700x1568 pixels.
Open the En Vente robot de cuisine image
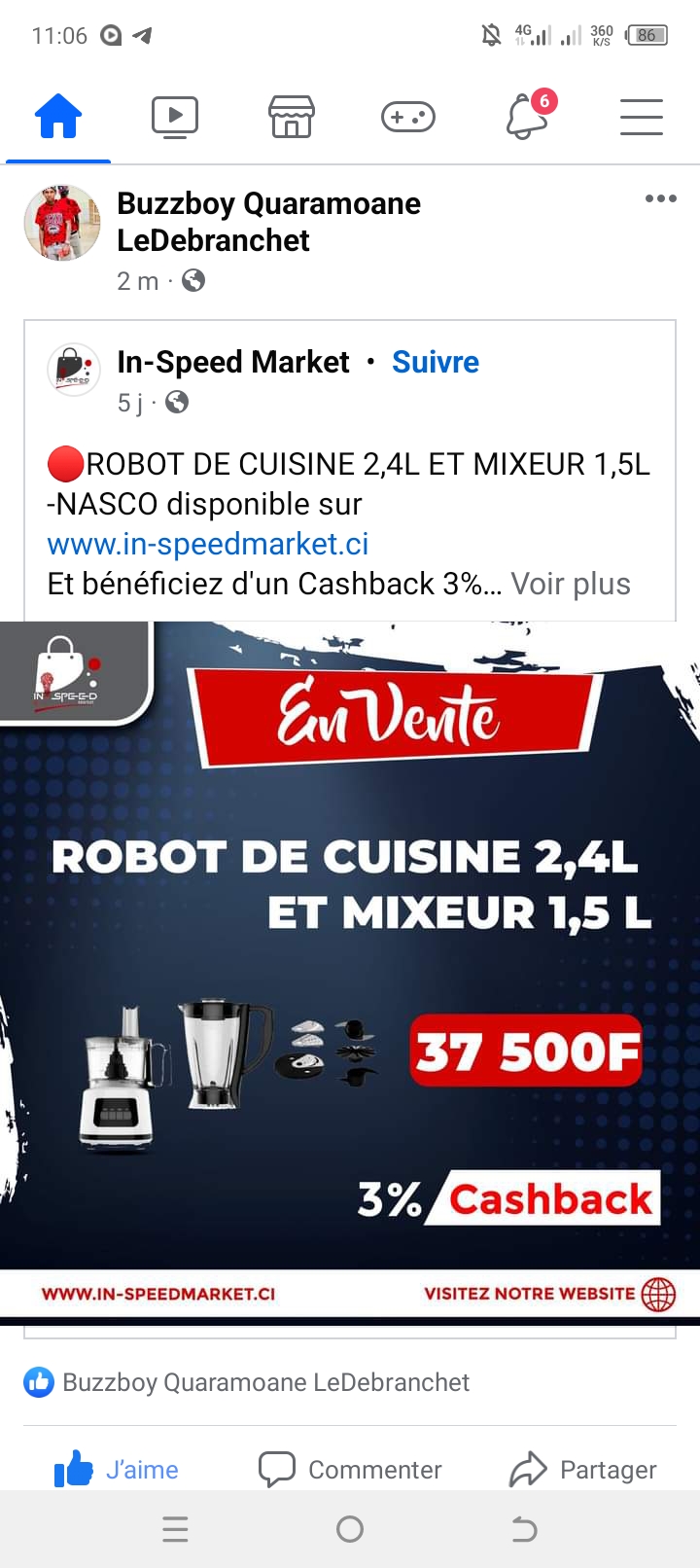click(350, 973)
